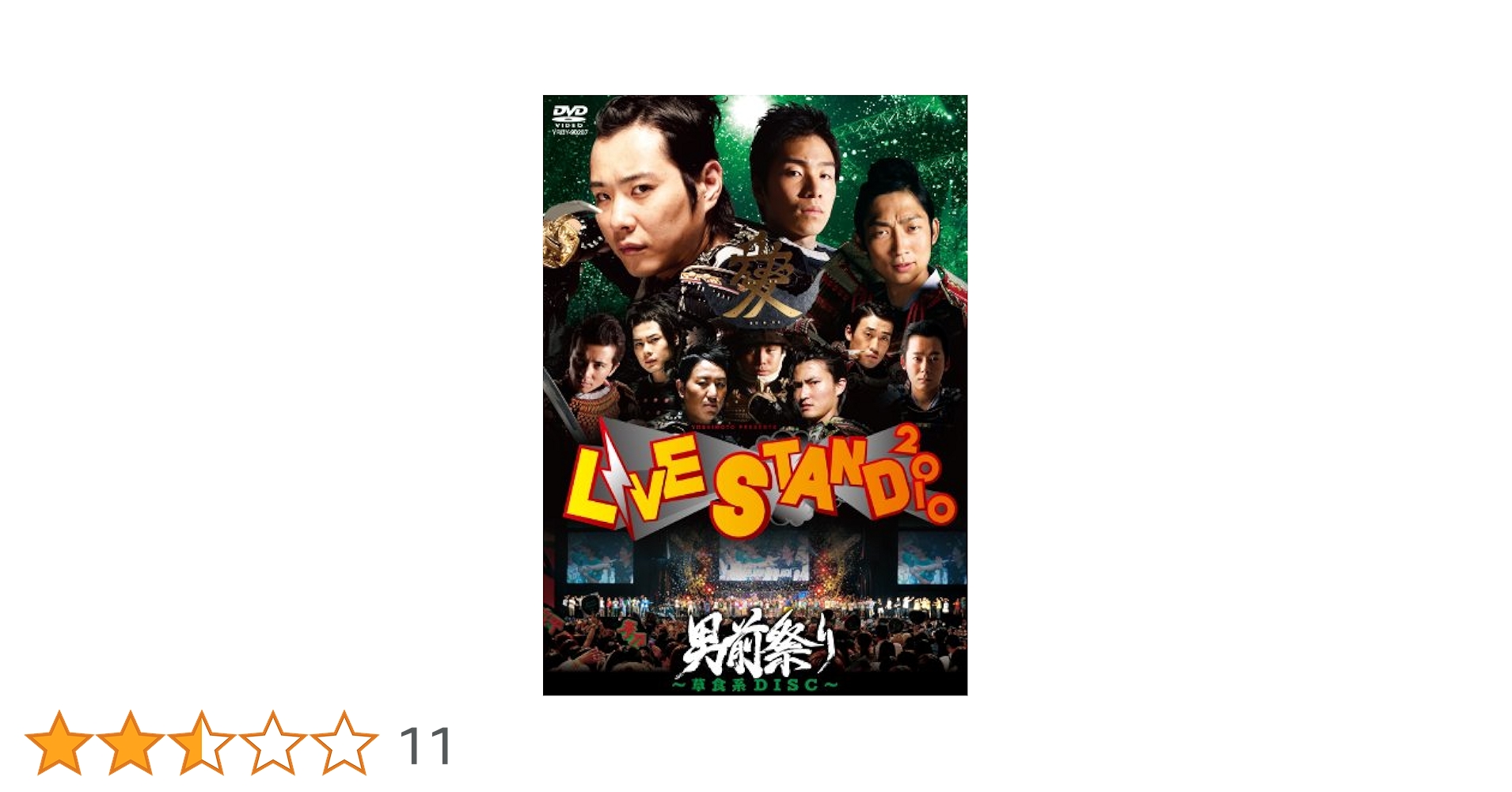1512x792 pixels.
Task: Open the LIVE STAND 2010 DVD cover image
Action: (x=754, y=395)
